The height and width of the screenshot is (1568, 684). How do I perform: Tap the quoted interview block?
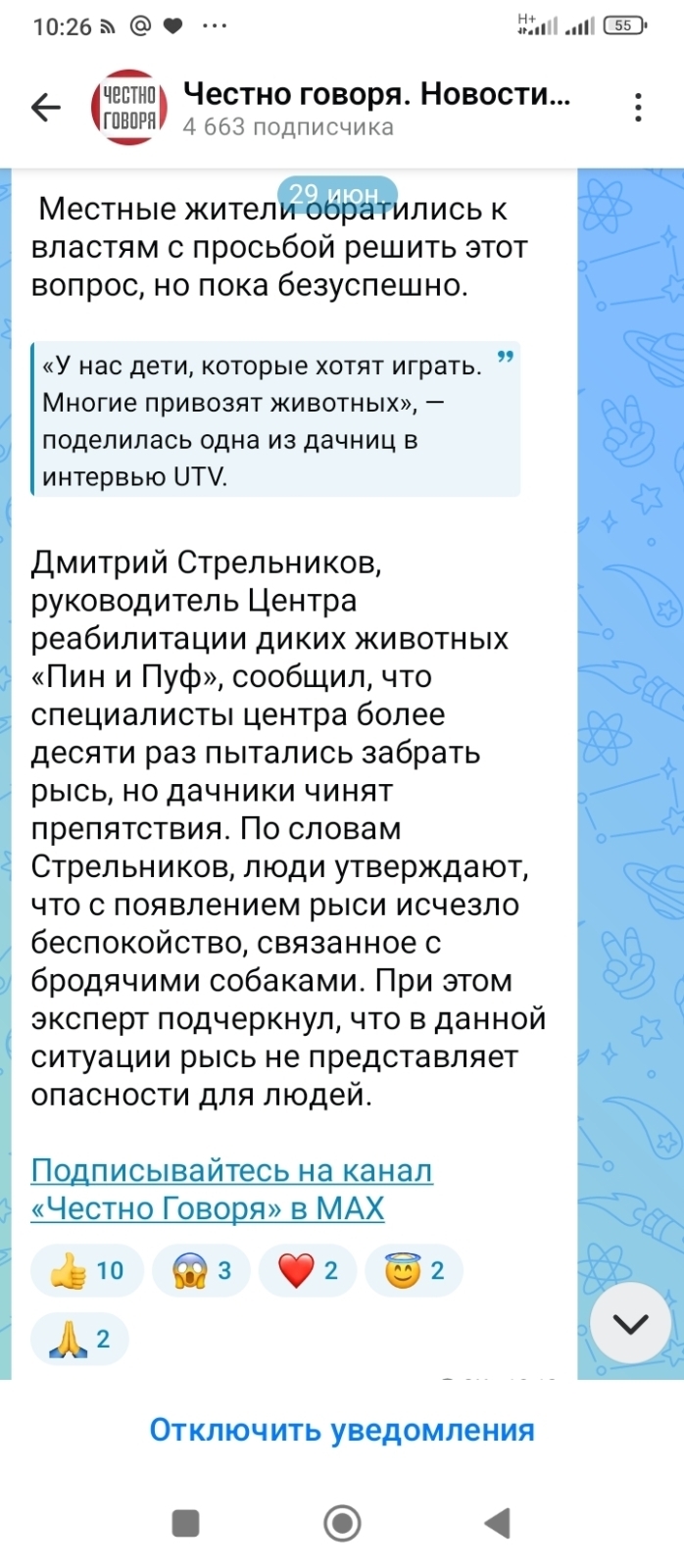tap(275, 419)
